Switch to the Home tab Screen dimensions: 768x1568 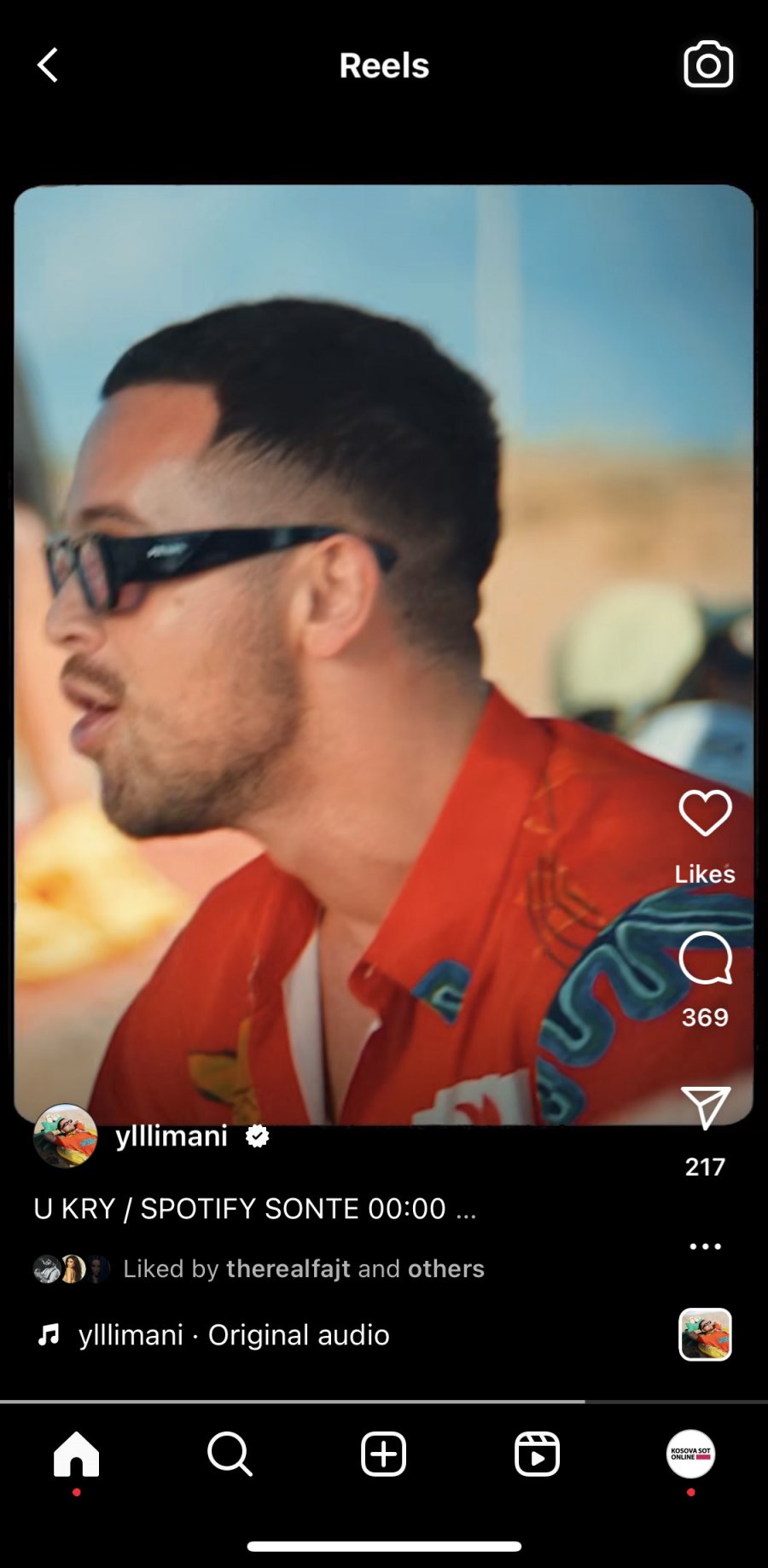(x=77, y=1454)
